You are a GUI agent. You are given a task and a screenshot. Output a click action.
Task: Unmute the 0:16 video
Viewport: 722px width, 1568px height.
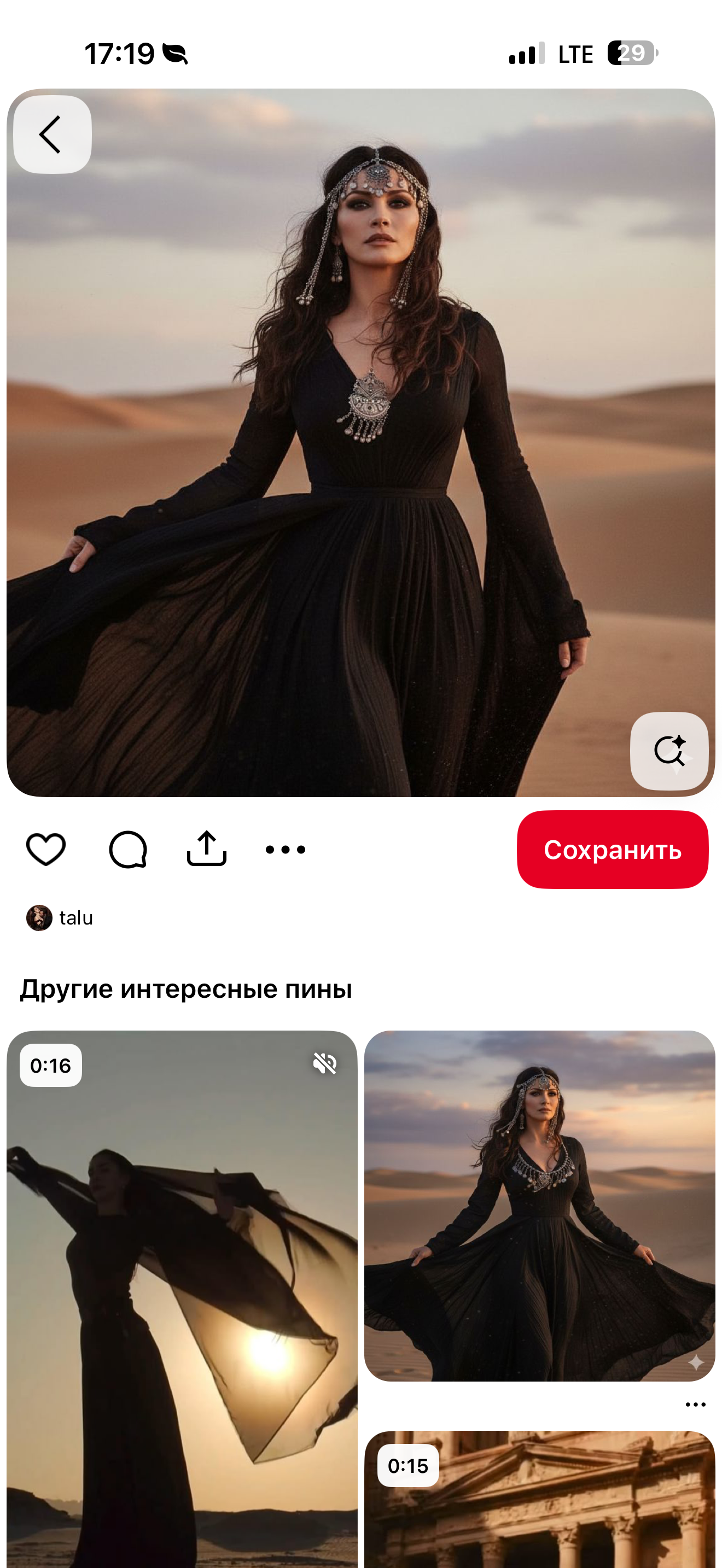click(325, 1064)
